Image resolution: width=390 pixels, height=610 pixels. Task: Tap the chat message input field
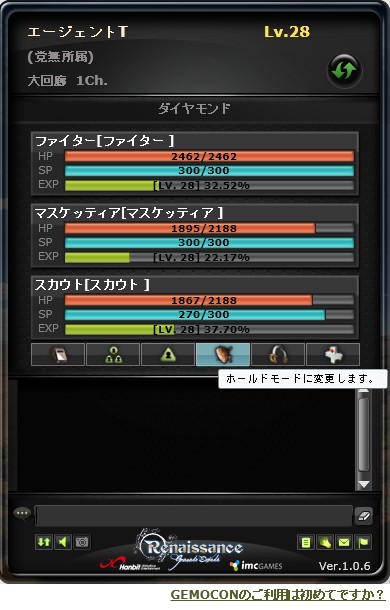194,516
